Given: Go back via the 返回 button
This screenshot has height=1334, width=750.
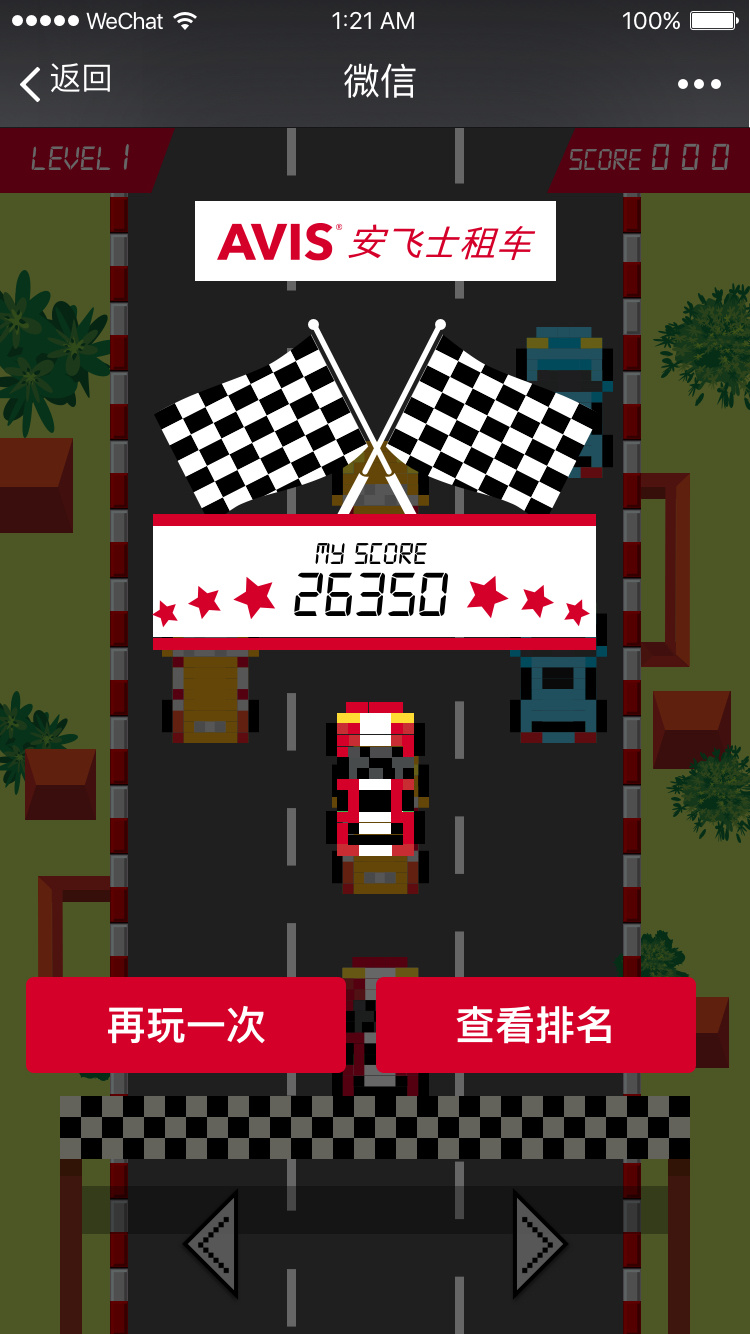Looking at the screenshot, I should point(66,81).
